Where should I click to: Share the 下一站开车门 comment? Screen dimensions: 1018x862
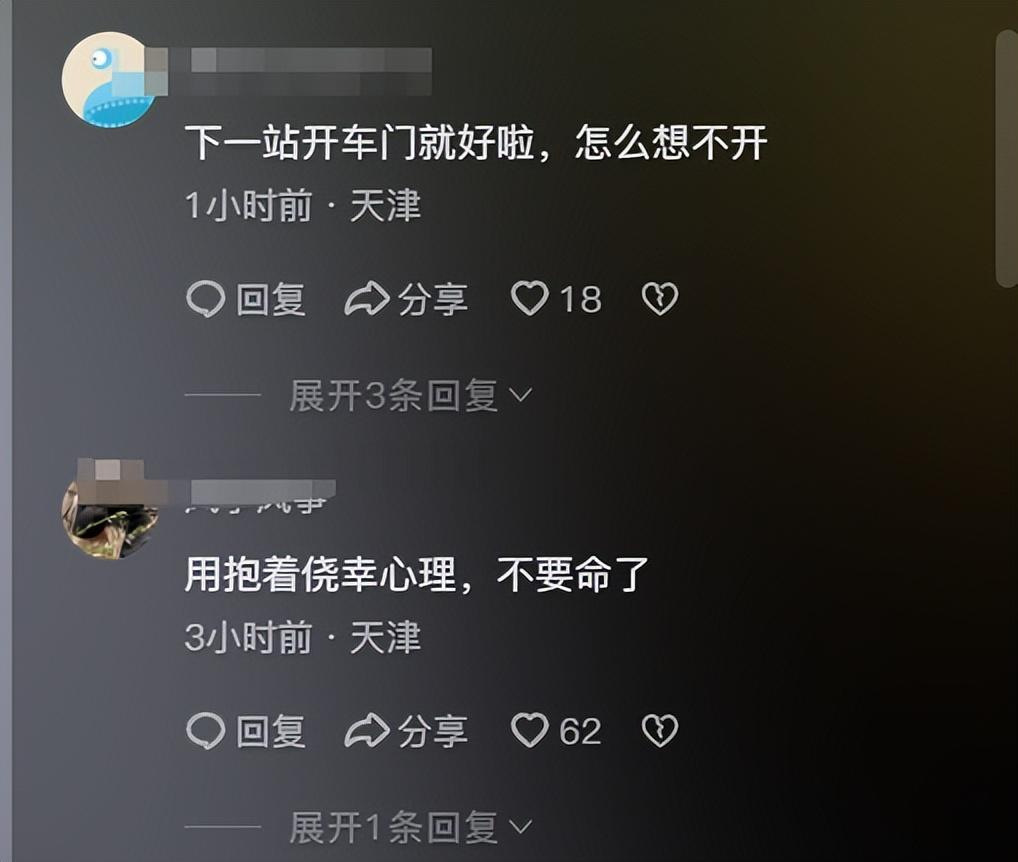(406, 300)
